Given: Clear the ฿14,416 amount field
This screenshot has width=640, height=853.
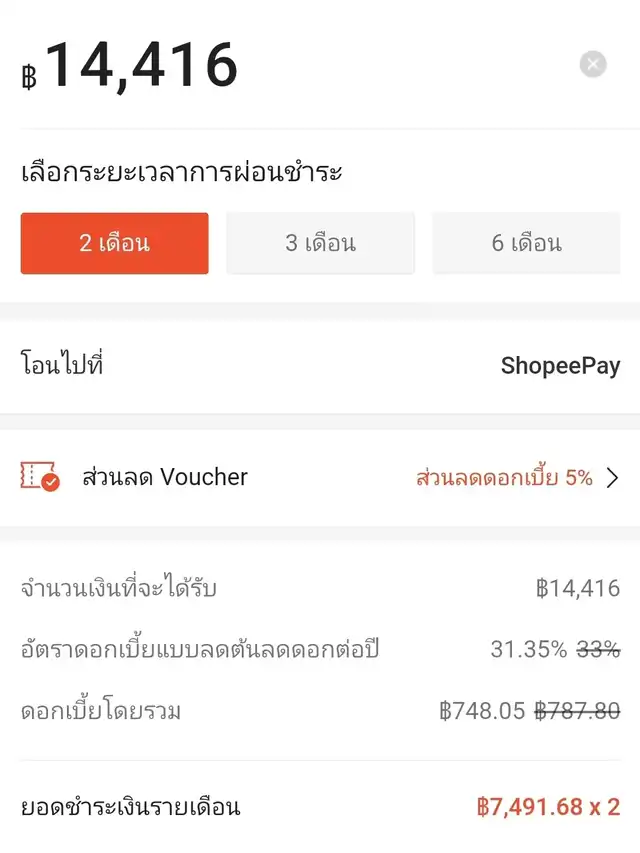Looking at the screenshot, I should (x=593, y=65).
